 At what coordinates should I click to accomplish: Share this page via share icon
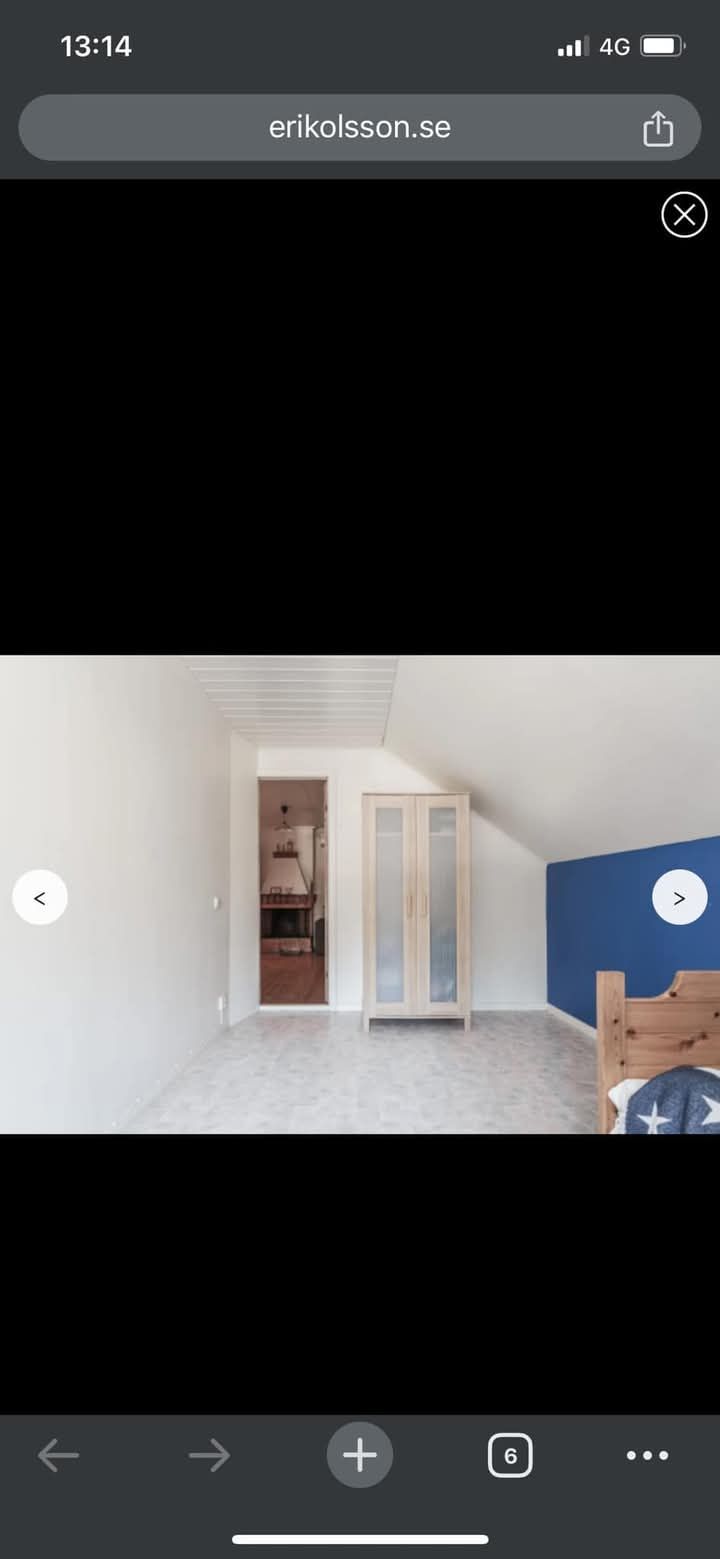[658, 128]
